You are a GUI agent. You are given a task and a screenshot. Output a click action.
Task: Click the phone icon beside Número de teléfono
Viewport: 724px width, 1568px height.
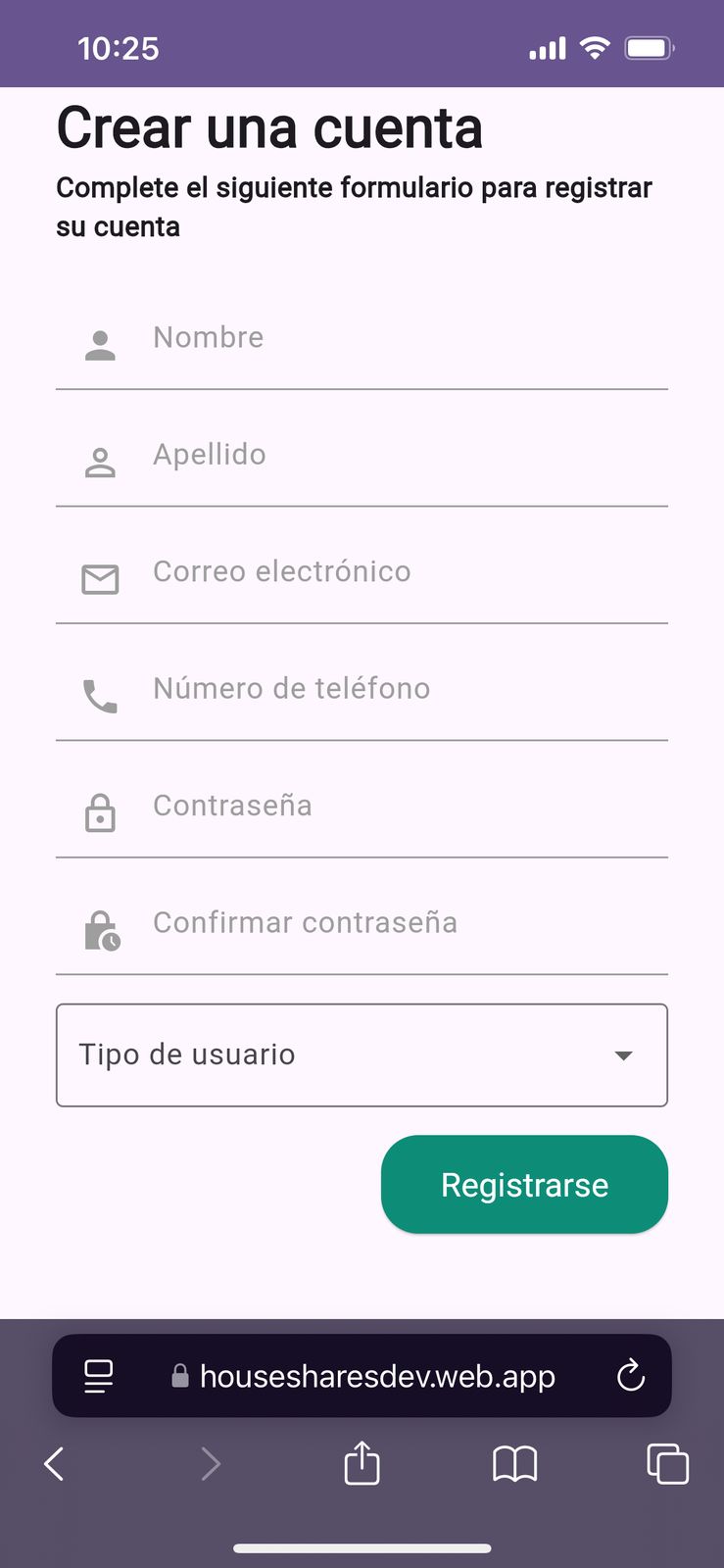click(99, 696)
